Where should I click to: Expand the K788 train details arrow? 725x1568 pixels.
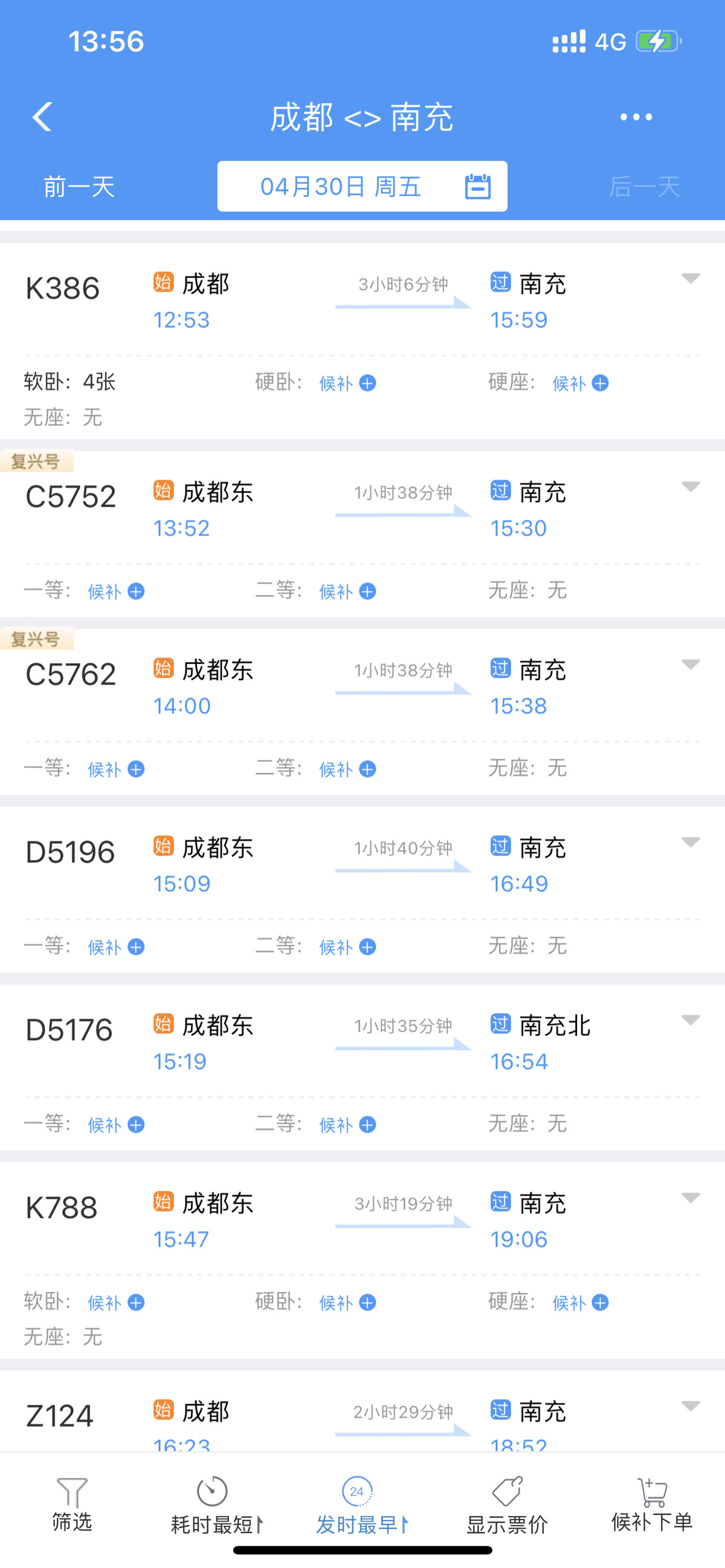pos(690,1198)
